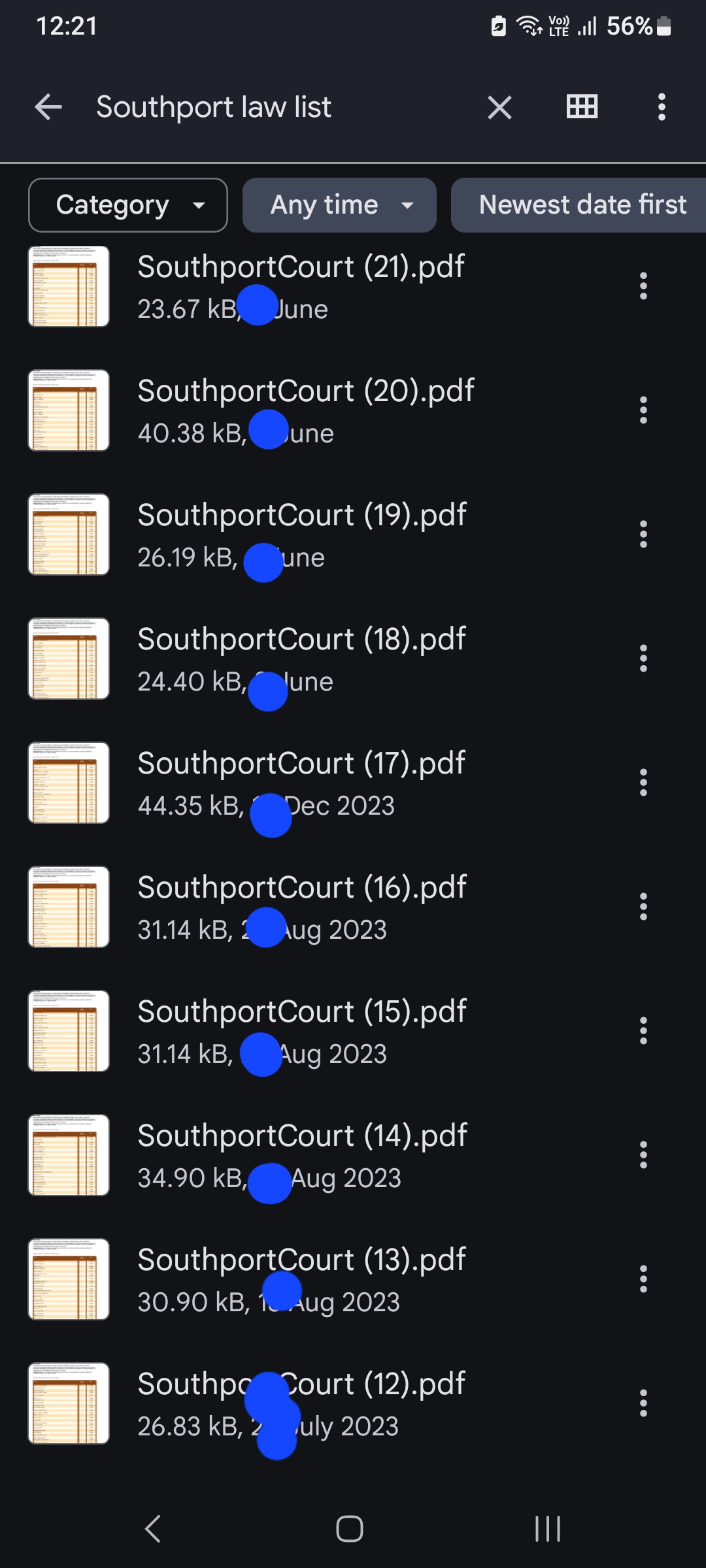Open options for SouthportCourt (13).pdf
Screen dimensions: 706x1568
643,1279
